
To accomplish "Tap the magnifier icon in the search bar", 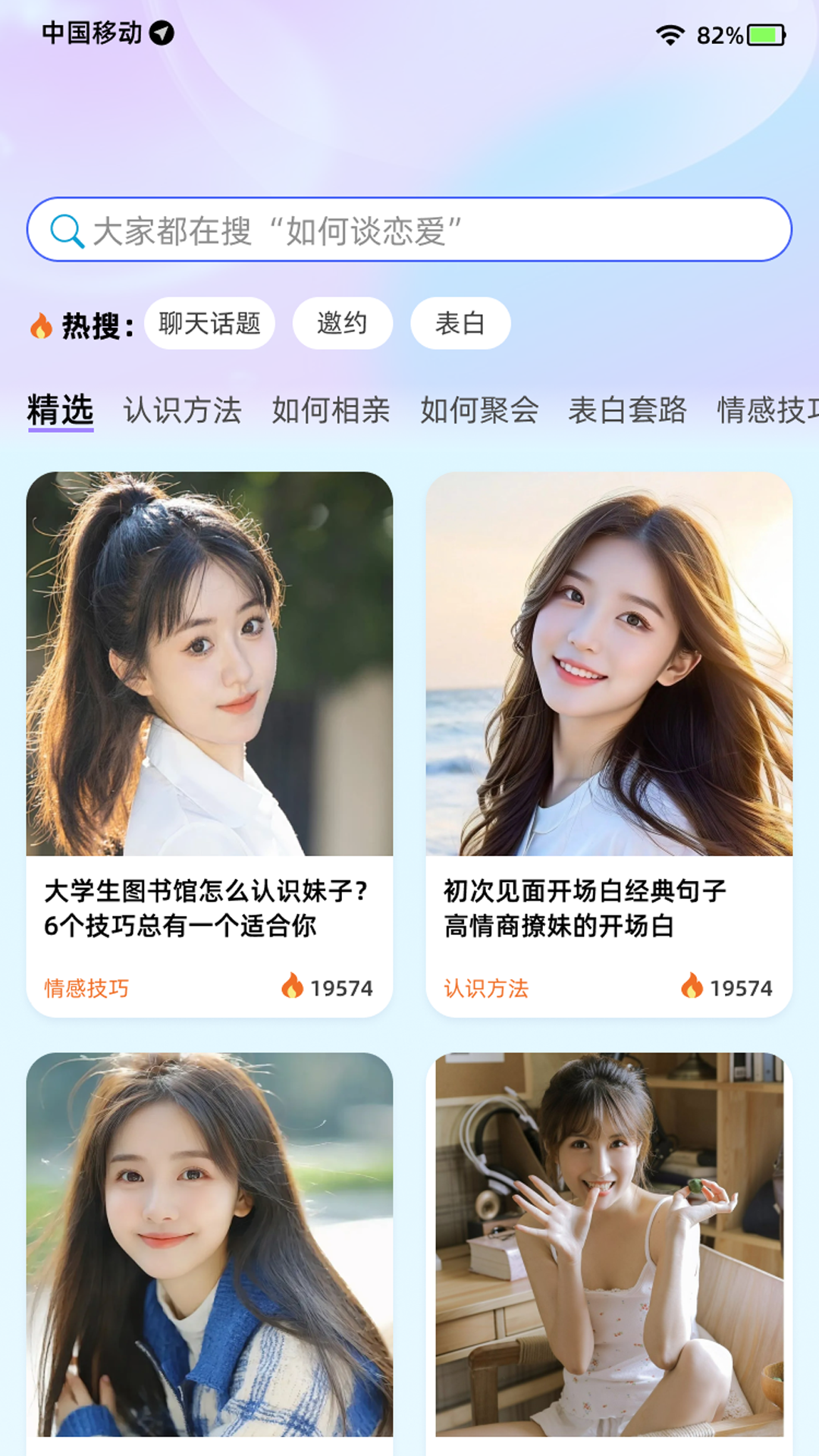I will tap(67, 231).
